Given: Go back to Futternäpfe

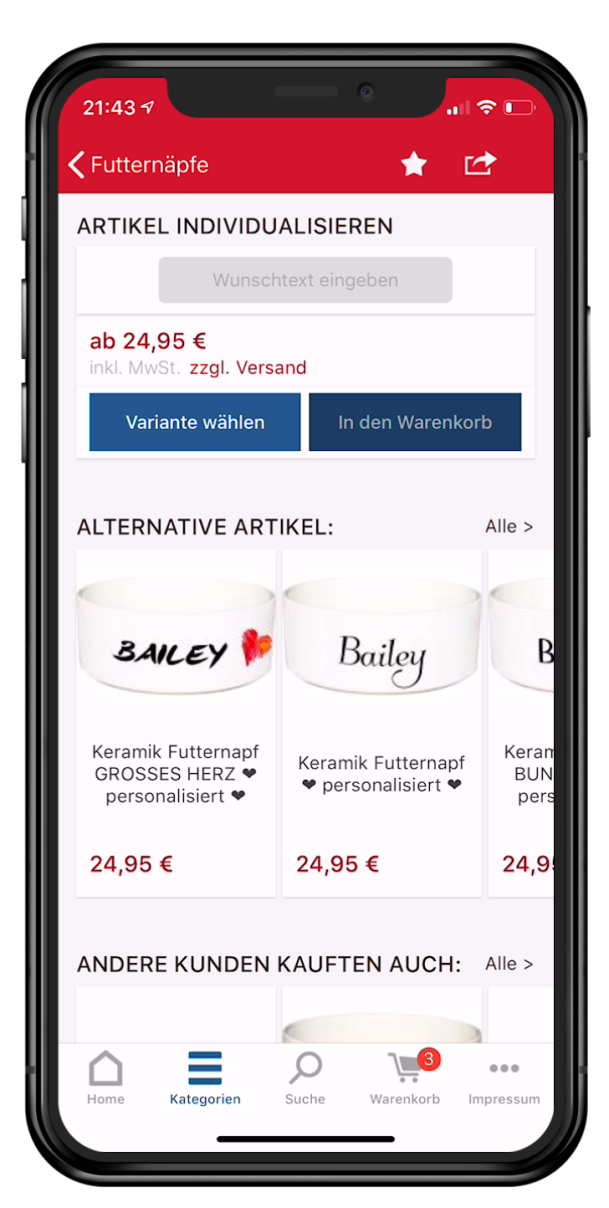Looking at the screenshot, I should [138, 165].
